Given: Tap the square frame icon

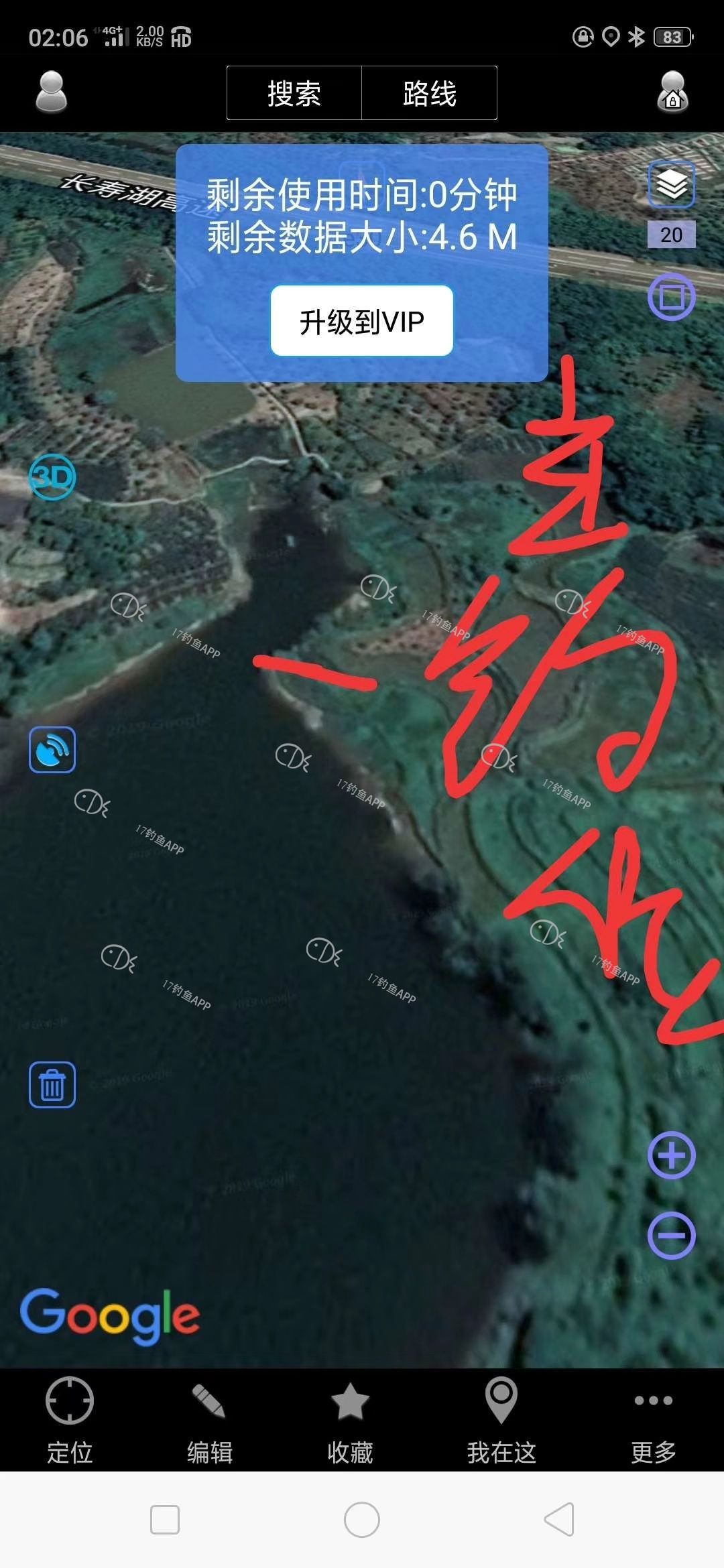Looking at the screenshot, I should tap(671, 297).
